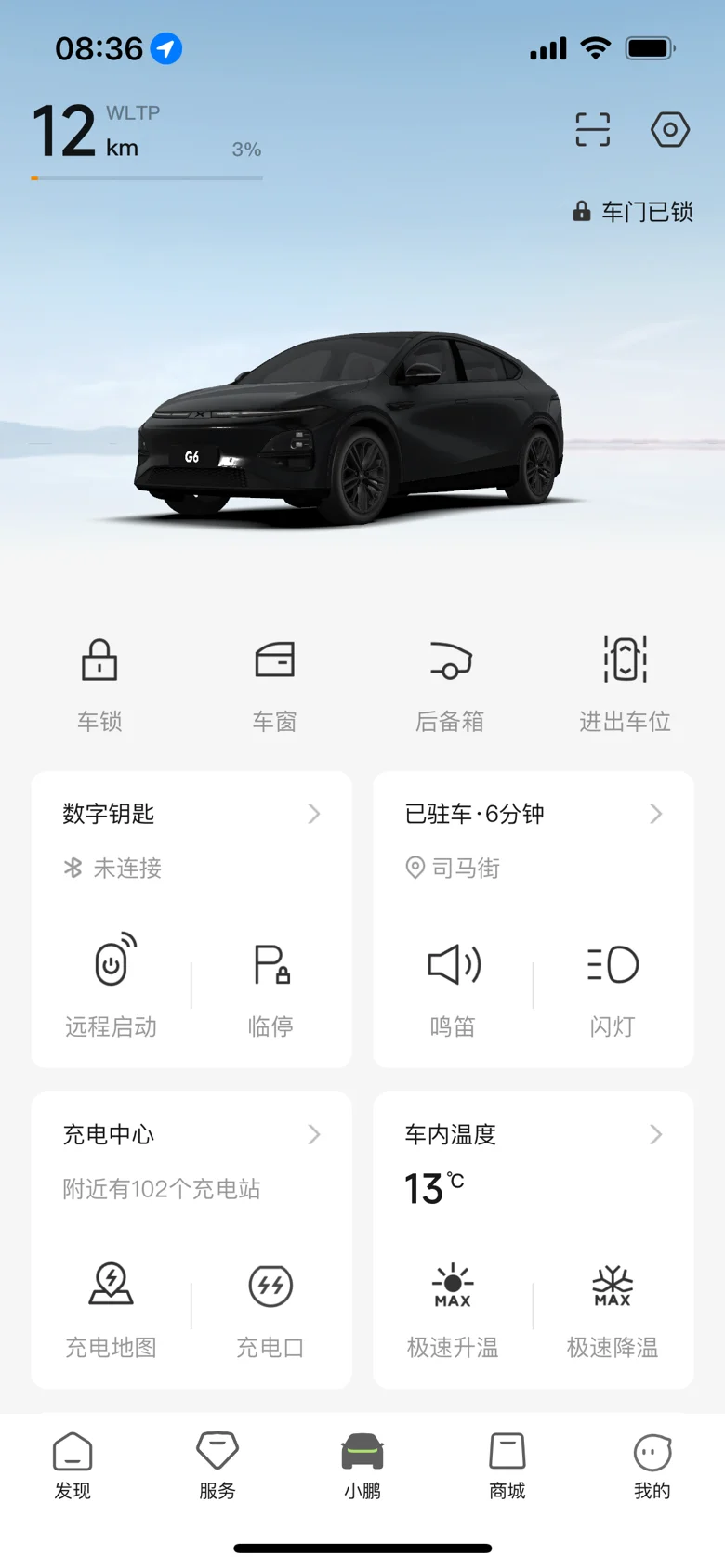Honk the horn with 鸣笛

pyautogui.click(x=453, y=985)
